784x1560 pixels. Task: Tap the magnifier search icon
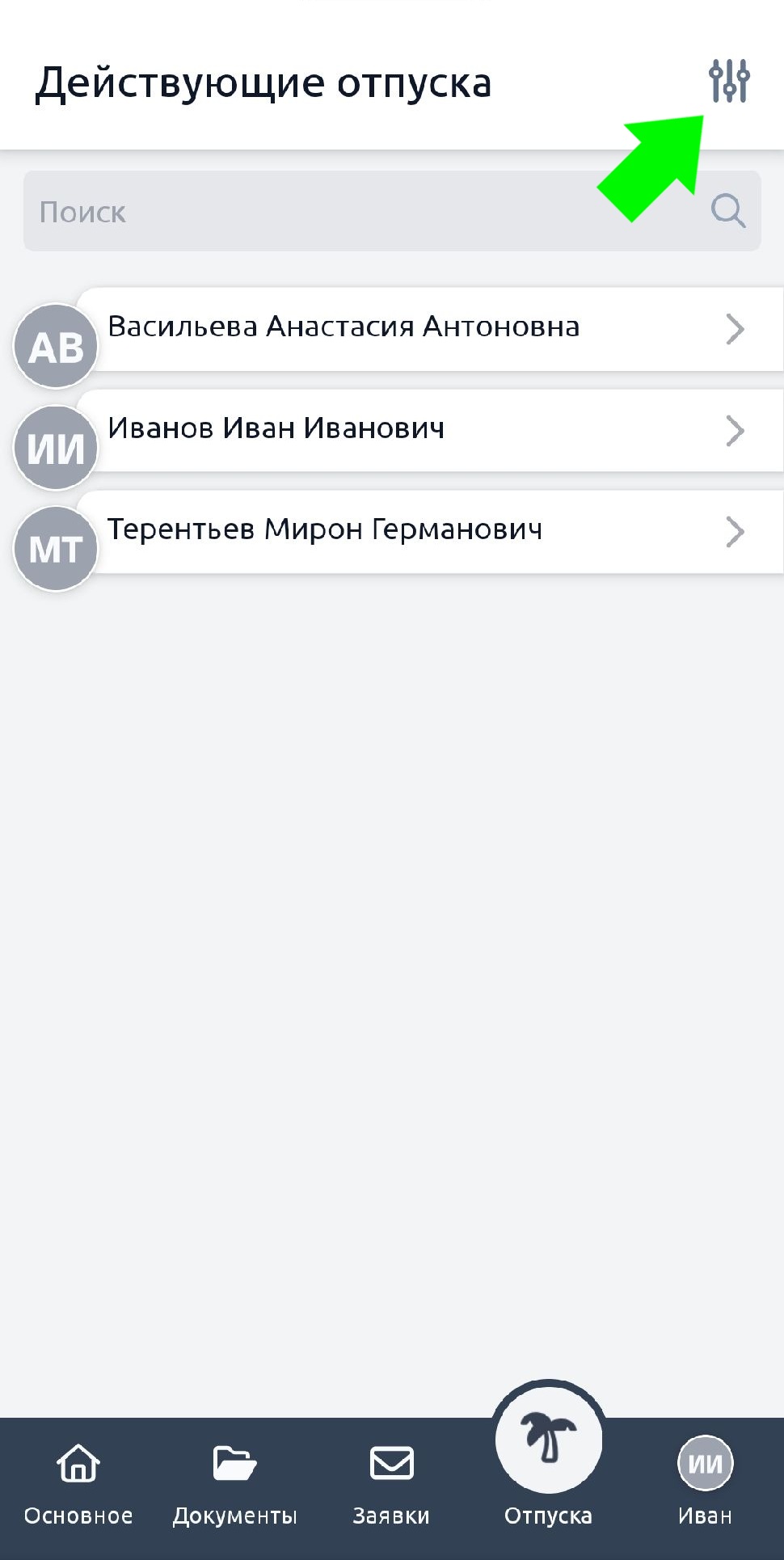tap(727, 212)
